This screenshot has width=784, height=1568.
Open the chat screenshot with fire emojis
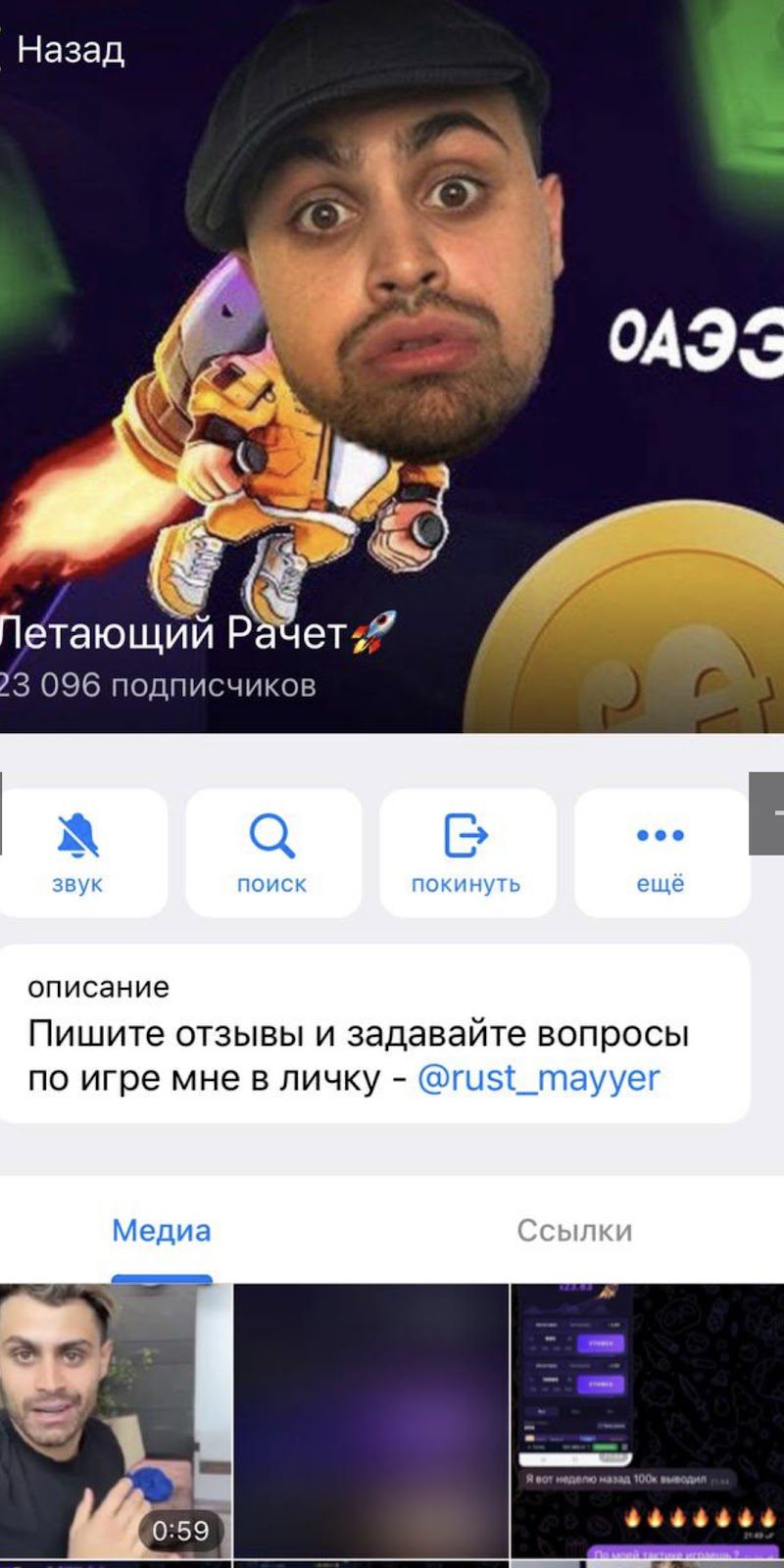pos(648,1421)
